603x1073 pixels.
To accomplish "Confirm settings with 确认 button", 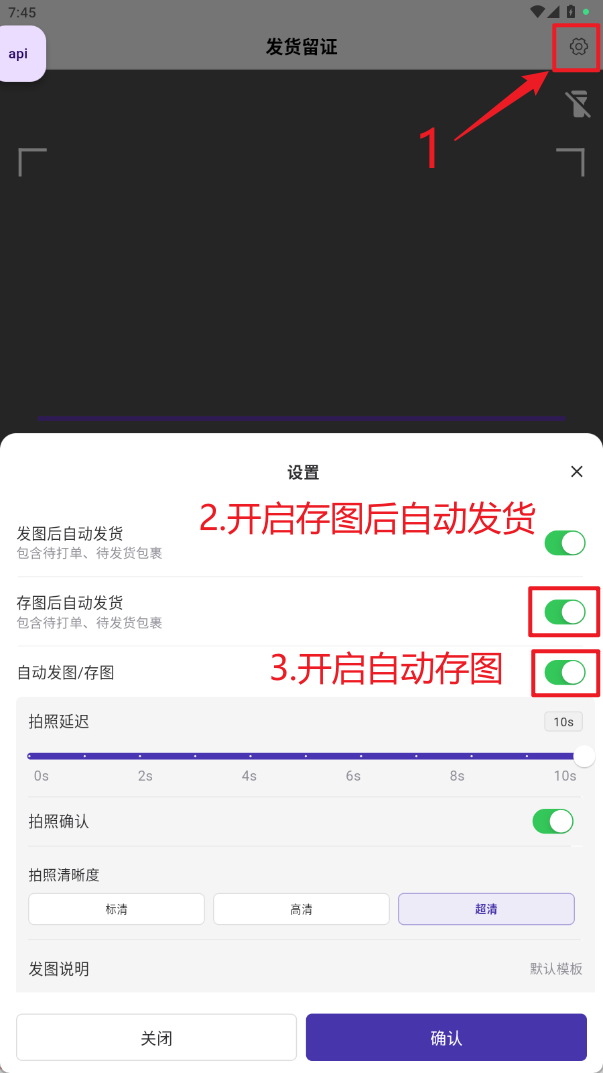I will pos(446,1037).
